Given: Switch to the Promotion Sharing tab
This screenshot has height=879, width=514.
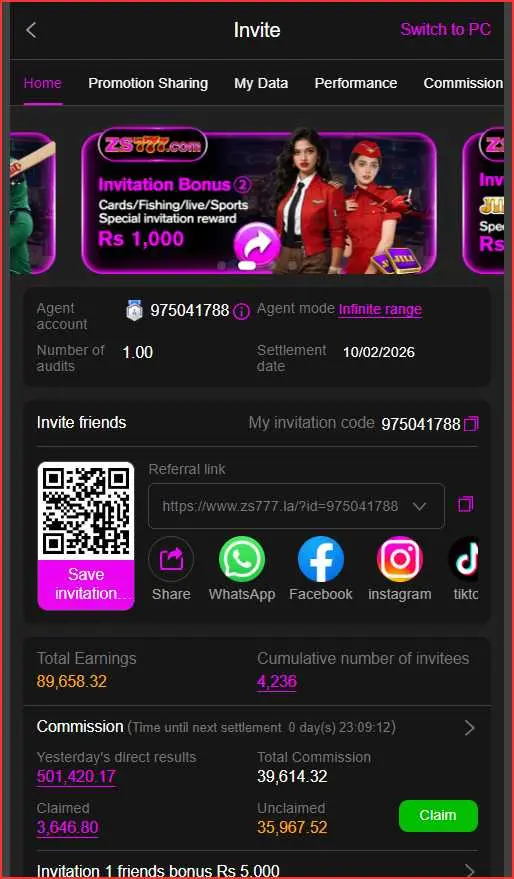Looking at the screenshot, I should (x=148, y=84).
